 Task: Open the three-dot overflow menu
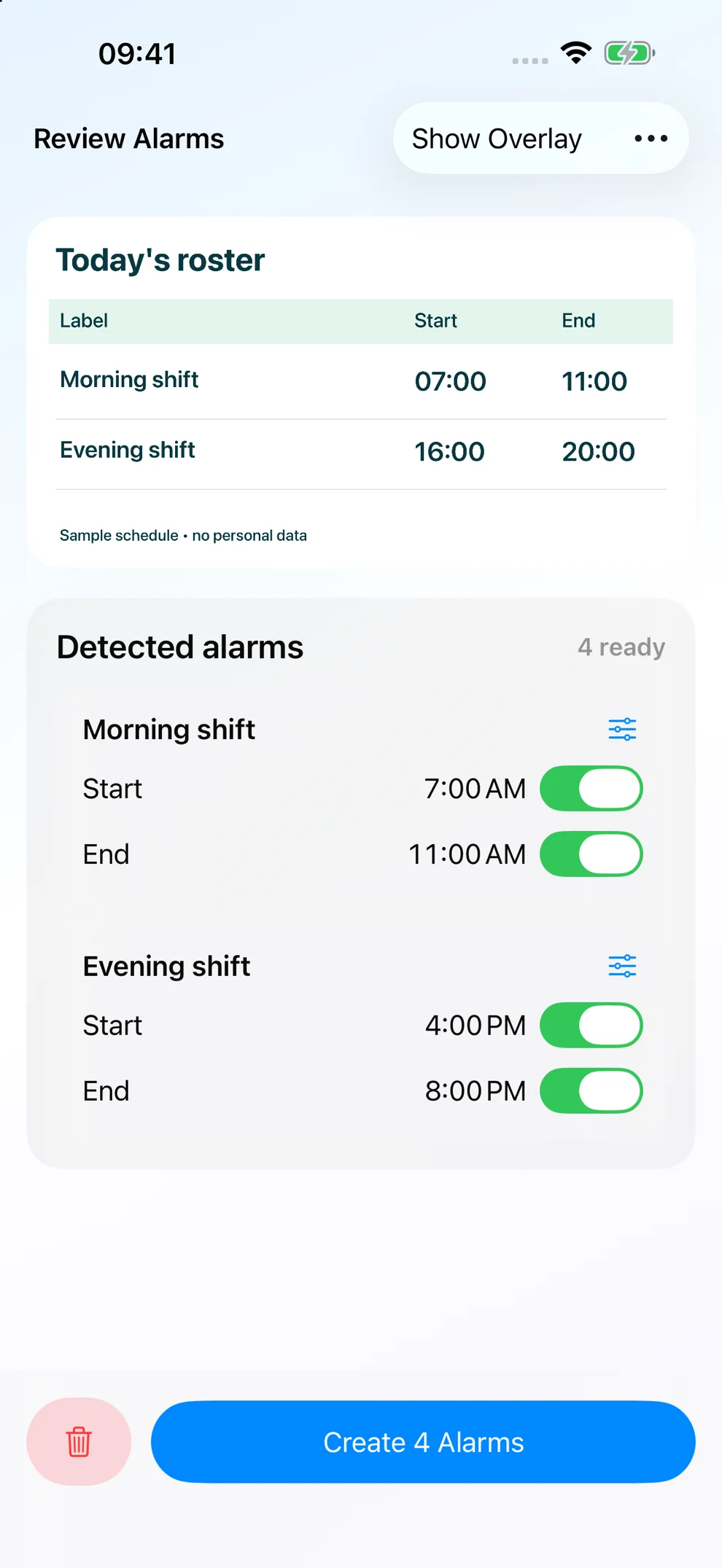tap(651, 139)
